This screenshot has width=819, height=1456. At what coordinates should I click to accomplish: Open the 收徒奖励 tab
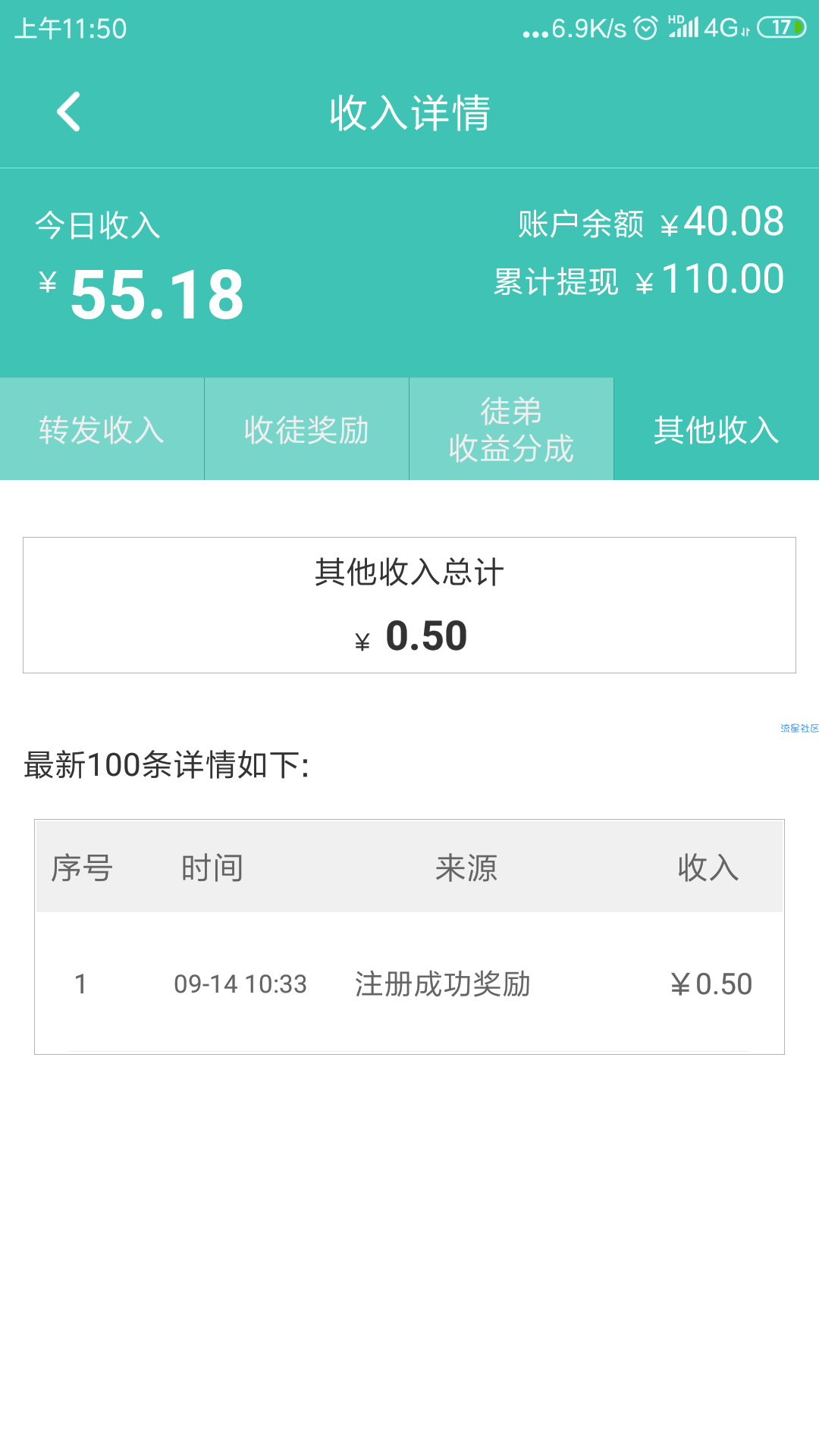click(306, 429)
